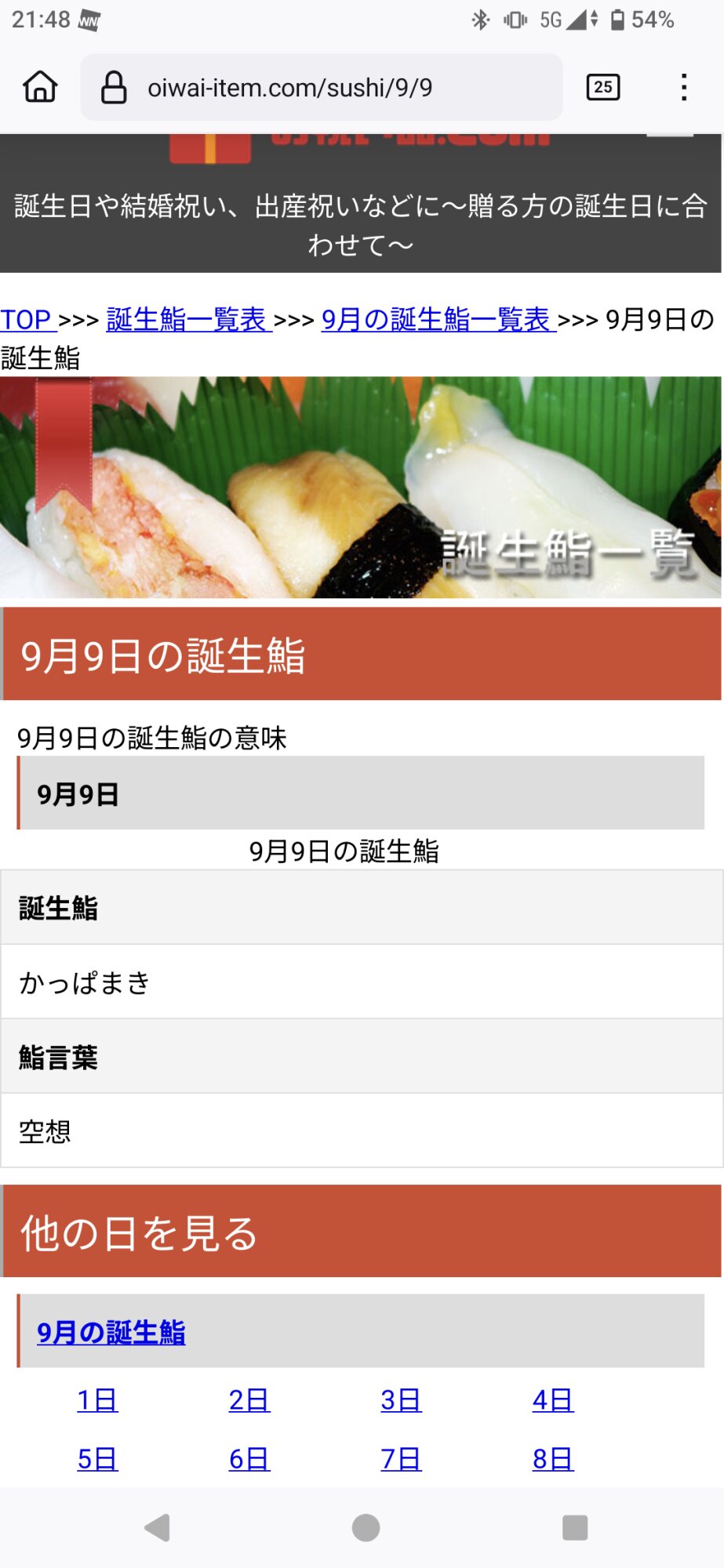Open the 誕生鮨一覧表 breadcrumb link
724x1568 pixels.
click(x=189, y=320)
